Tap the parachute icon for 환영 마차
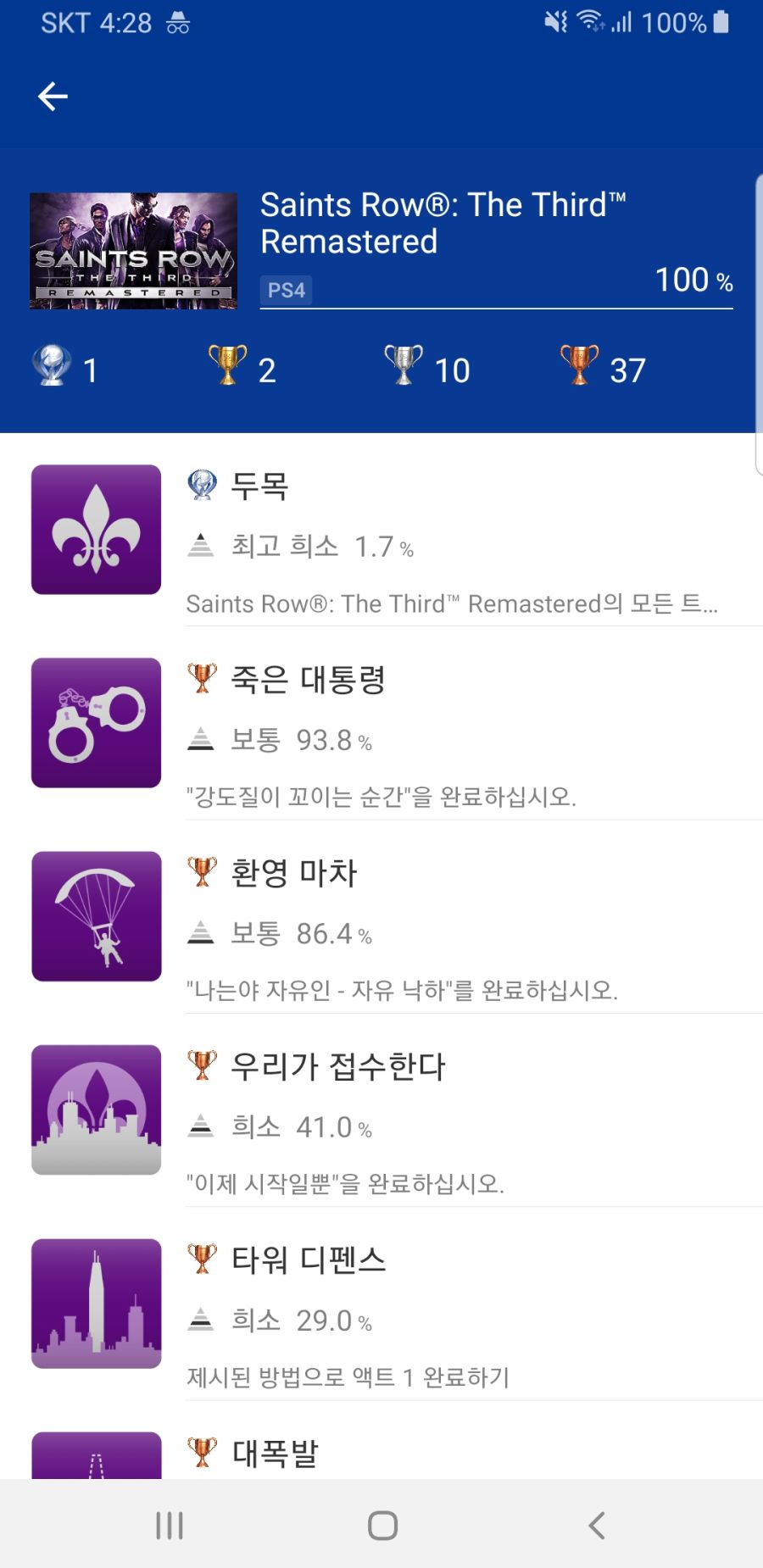Screen dimensions: 763x1568 coord(96,916)
